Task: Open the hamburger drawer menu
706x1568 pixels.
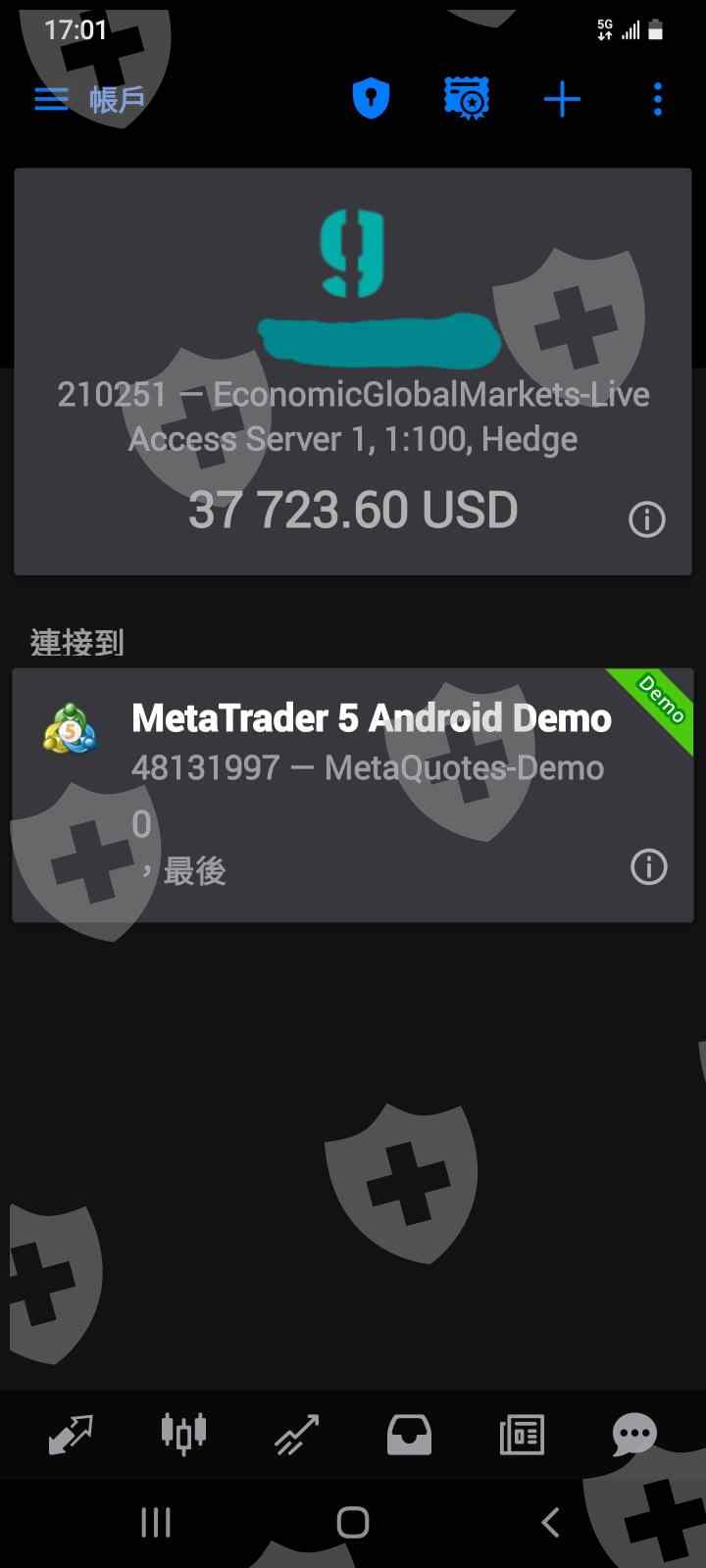Action: click(x=51, y=99)
